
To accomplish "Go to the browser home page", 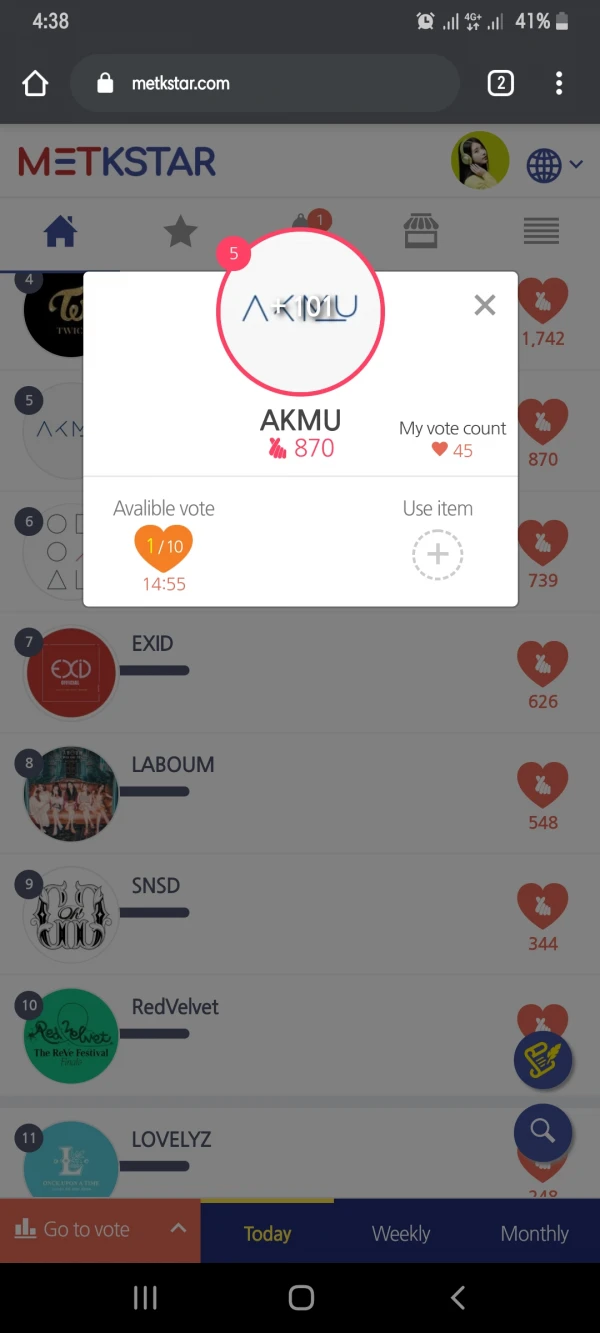I will coord(36,83).
